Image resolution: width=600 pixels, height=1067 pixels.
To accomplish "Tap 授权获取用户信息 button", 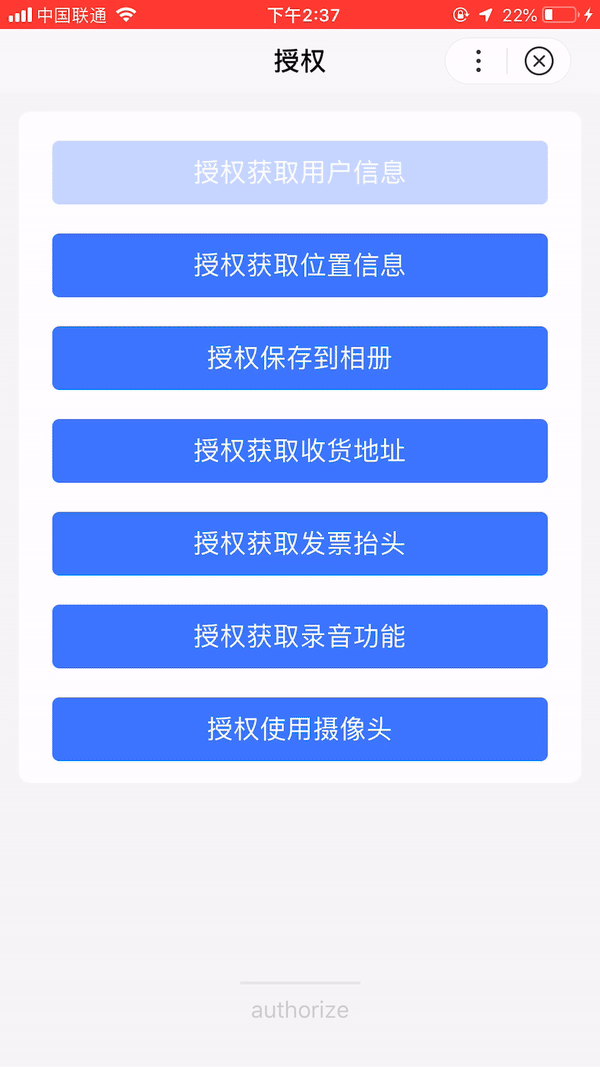I will tap(300, 172).
